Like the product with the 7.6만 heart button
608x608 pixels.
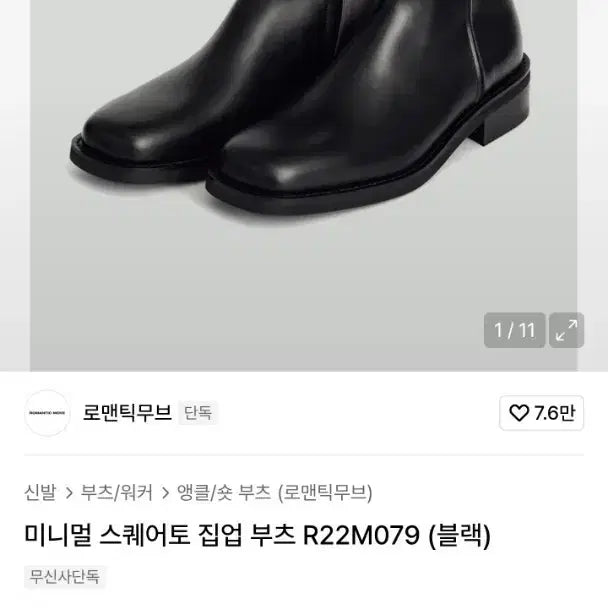click(x=541, y=413)
